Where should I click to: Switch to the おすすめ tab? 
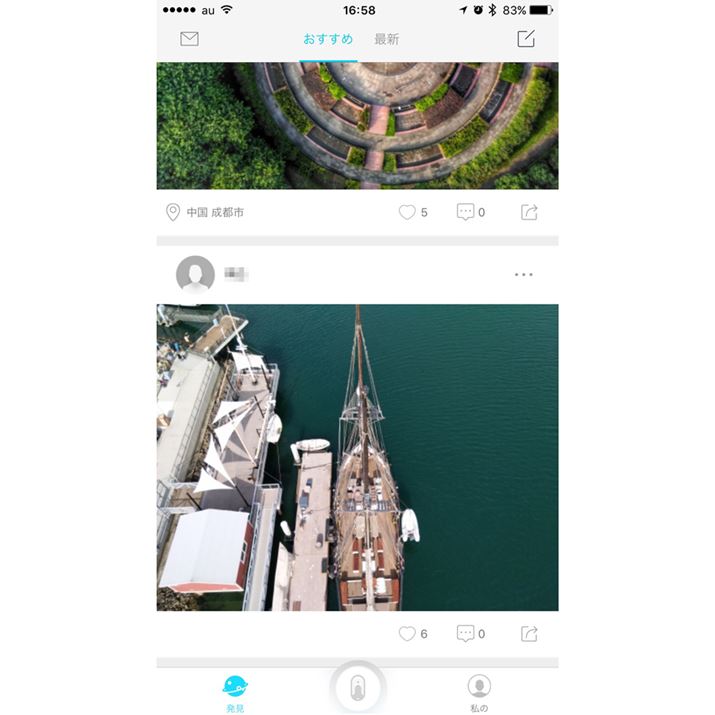click(328, 39)
